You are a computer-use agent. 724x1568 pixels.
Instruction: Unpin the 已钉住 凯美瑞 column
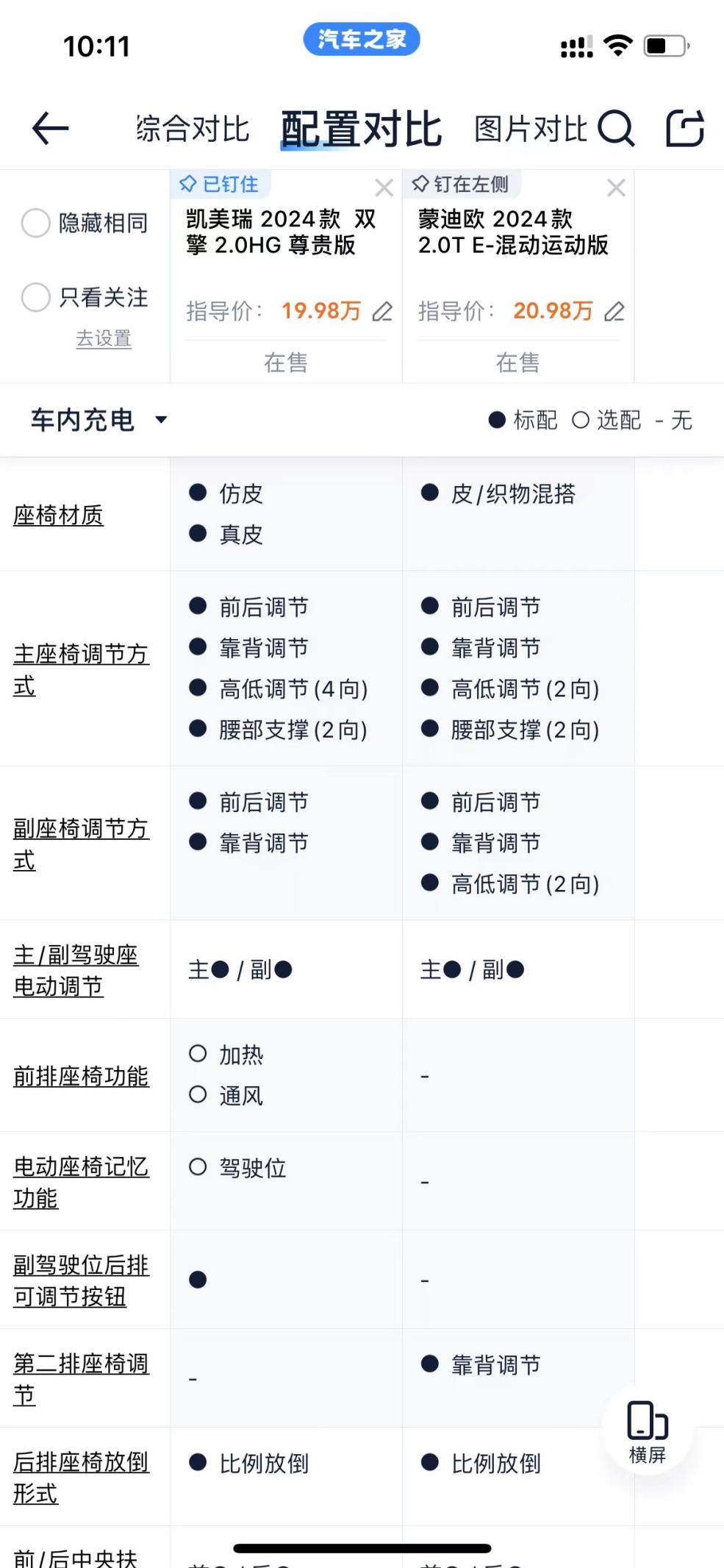click(x=219, y=184)
